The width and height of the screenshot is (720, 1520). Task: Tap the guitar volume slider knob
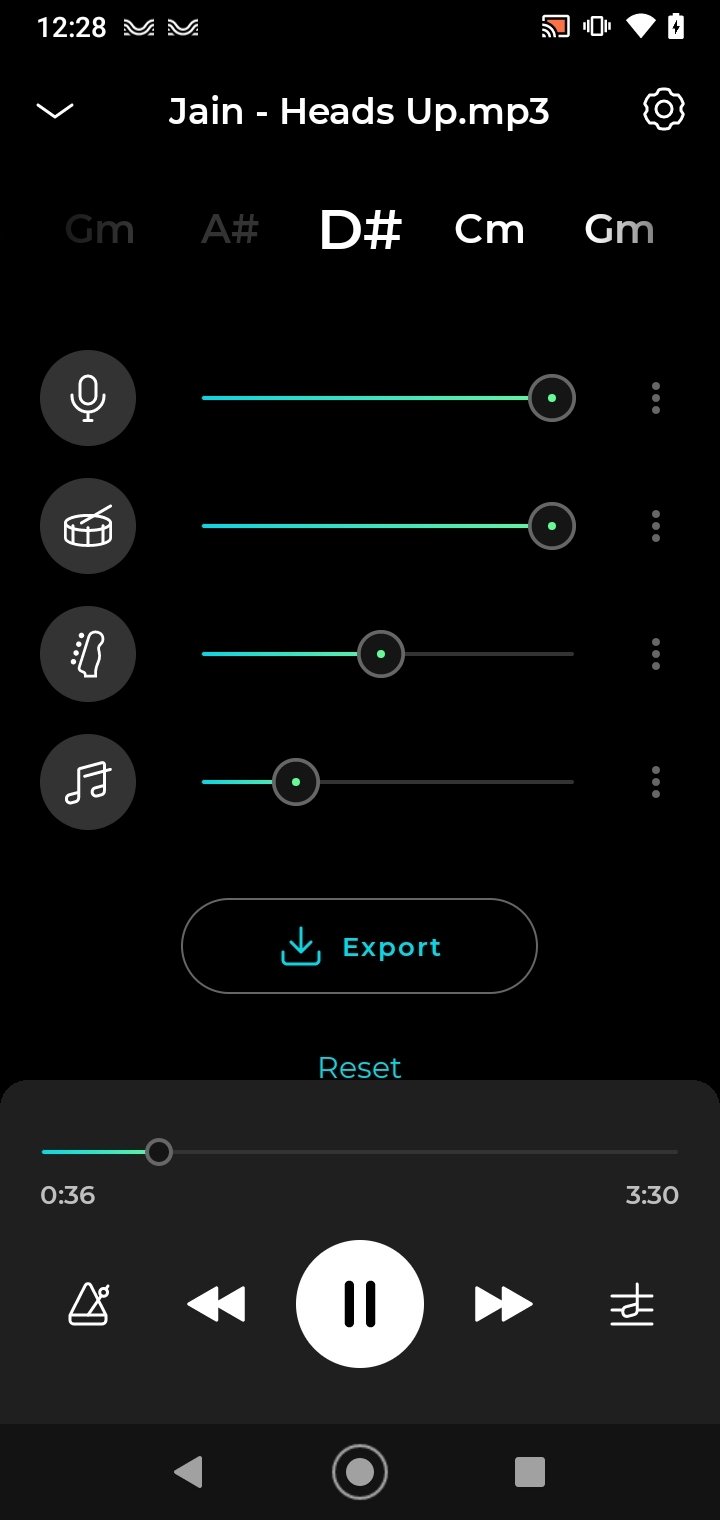(380, 654)
